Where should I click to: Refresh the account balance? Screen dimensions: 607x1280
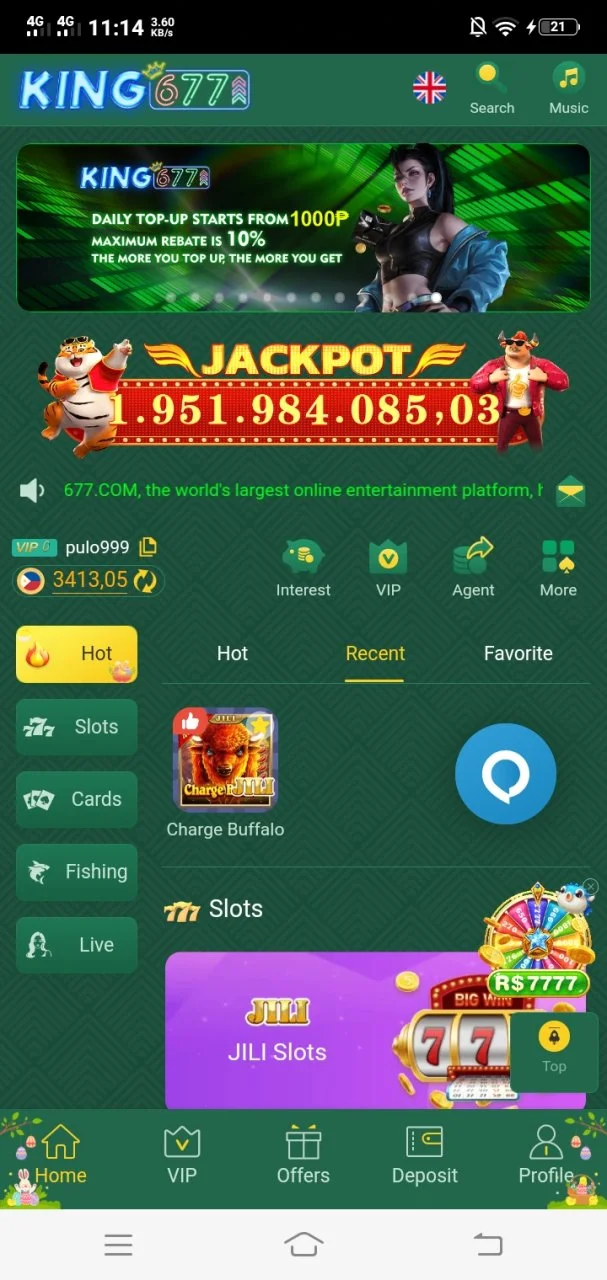point(146,580)
